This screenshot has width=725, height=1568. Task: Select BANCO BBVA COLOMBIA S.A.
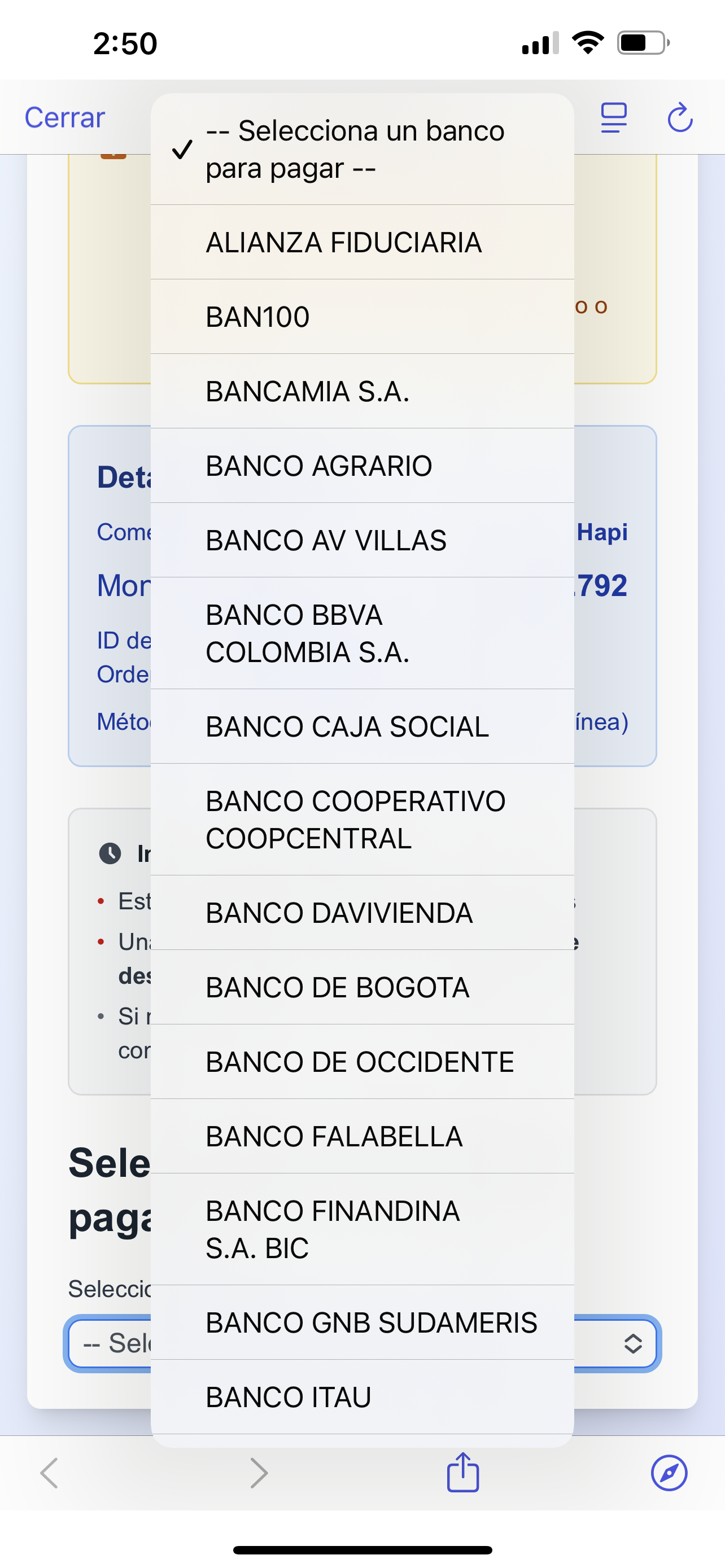(x=362, y=633)
